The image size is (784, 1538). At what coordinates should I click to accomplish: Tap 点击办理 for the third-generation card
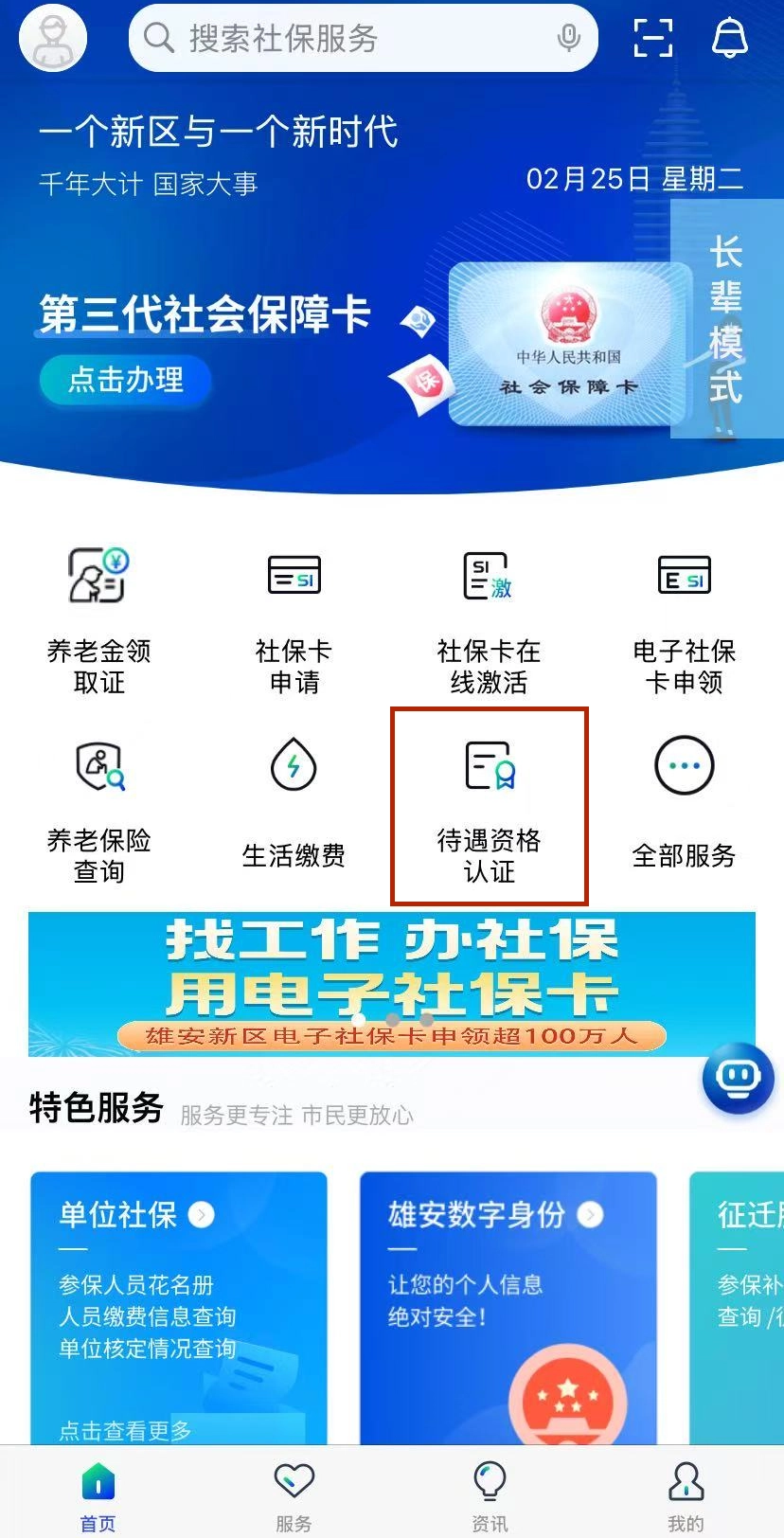[125, 381]
